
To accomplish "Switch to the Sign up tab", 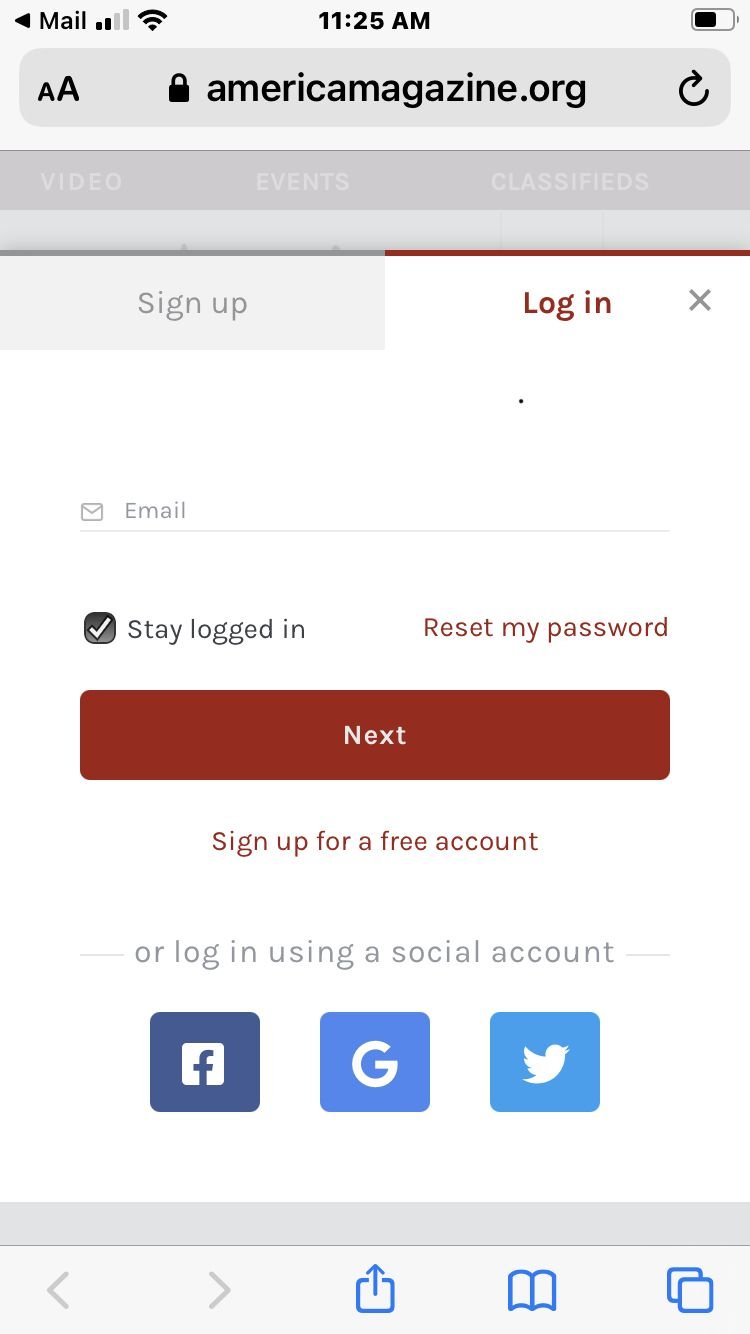I will (192, 302).
